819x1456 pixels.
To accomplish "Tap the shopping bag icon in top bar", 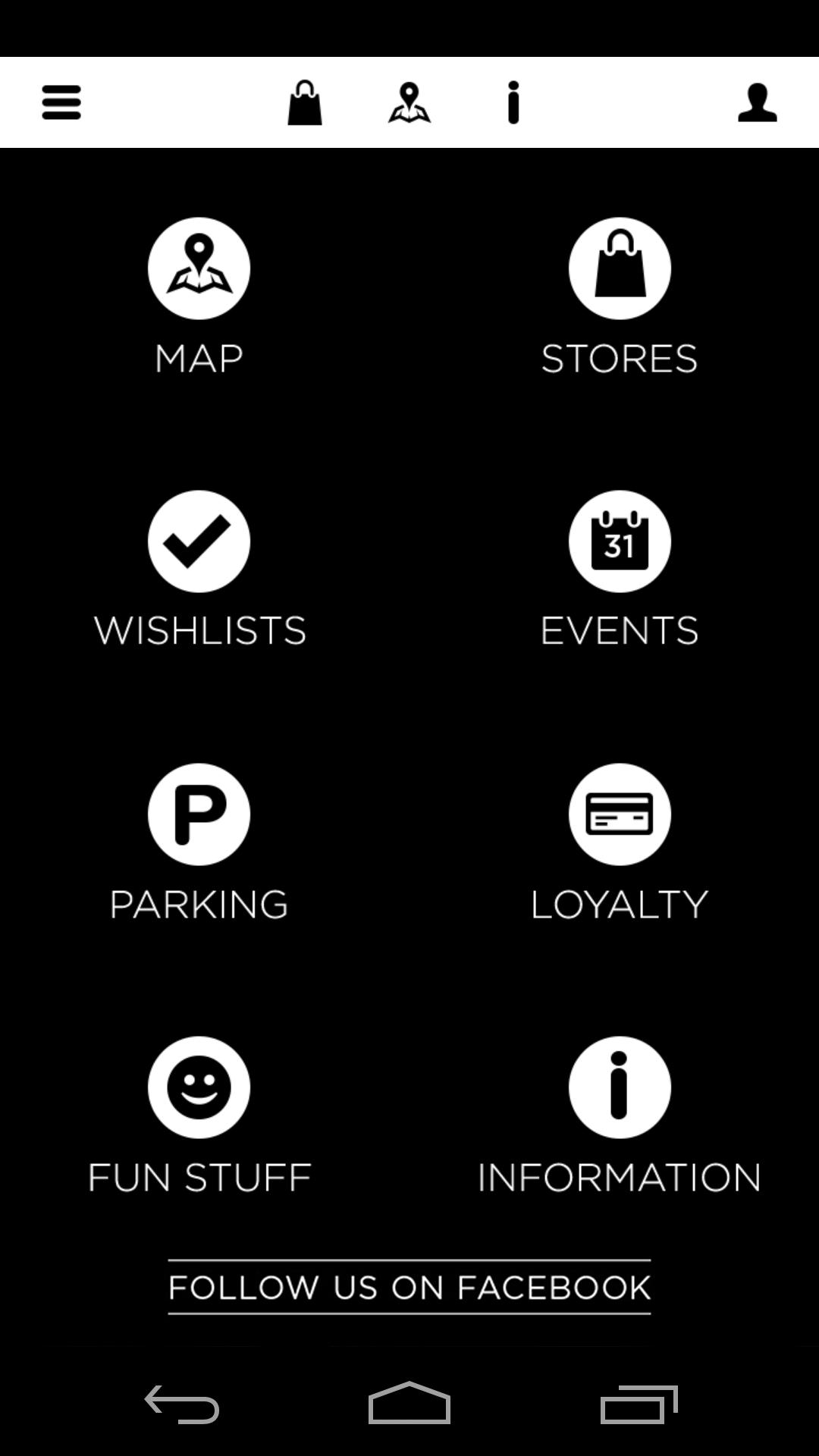I will click(305, 102).
